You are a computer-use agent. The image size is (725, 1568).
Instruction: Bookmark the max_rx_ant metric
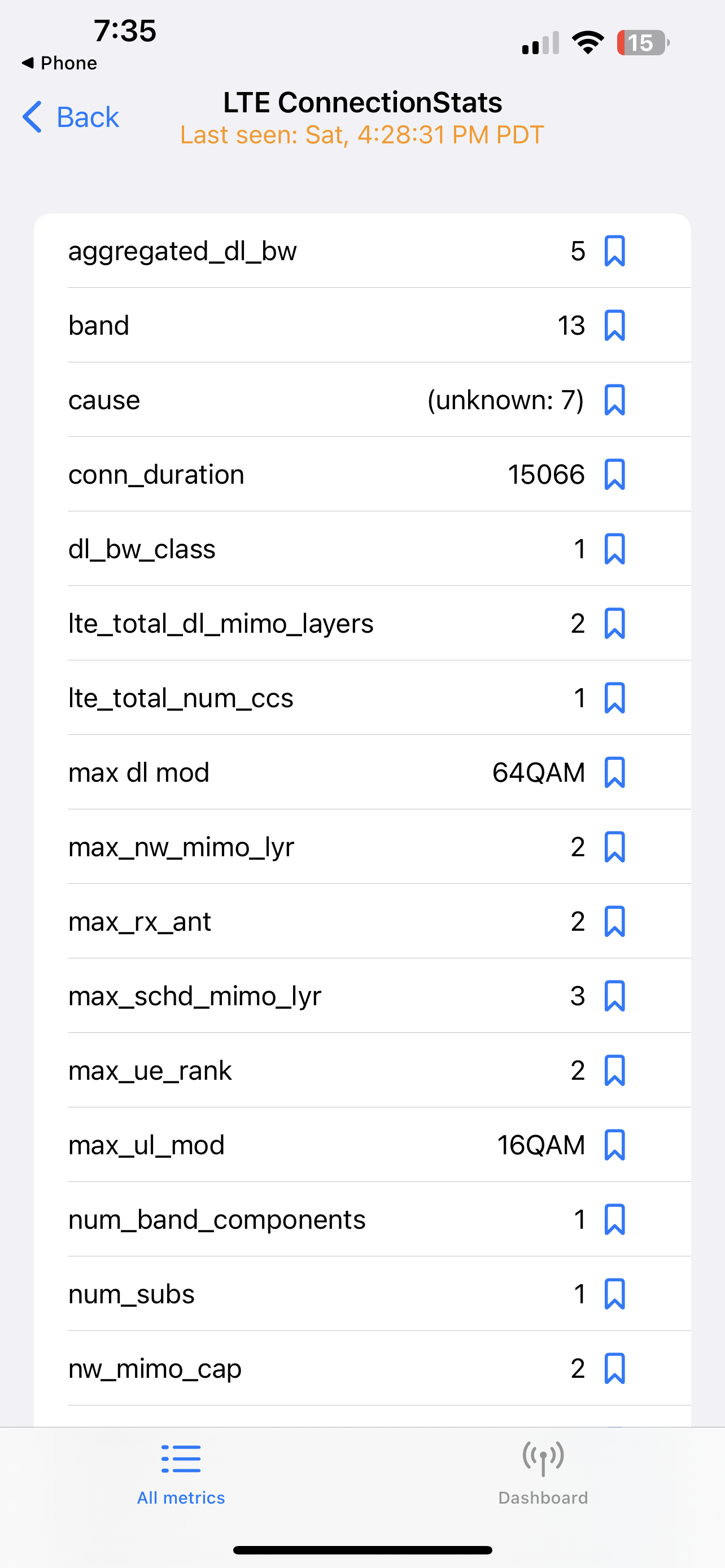(614, 922)
